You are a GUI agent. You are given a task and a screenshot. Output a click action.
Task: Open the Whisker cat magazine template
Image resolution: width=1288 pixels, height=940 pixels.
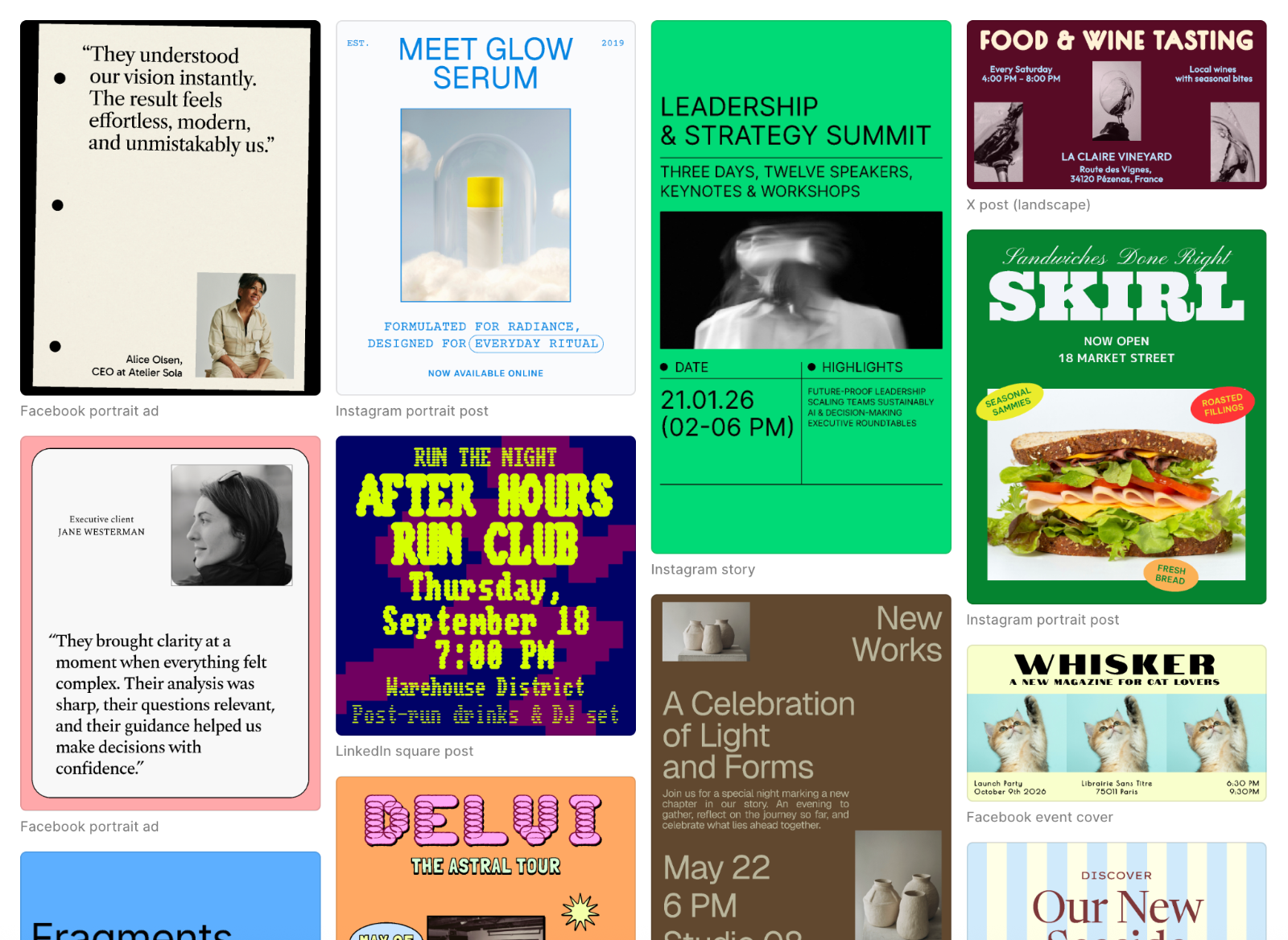point(1117,723)
